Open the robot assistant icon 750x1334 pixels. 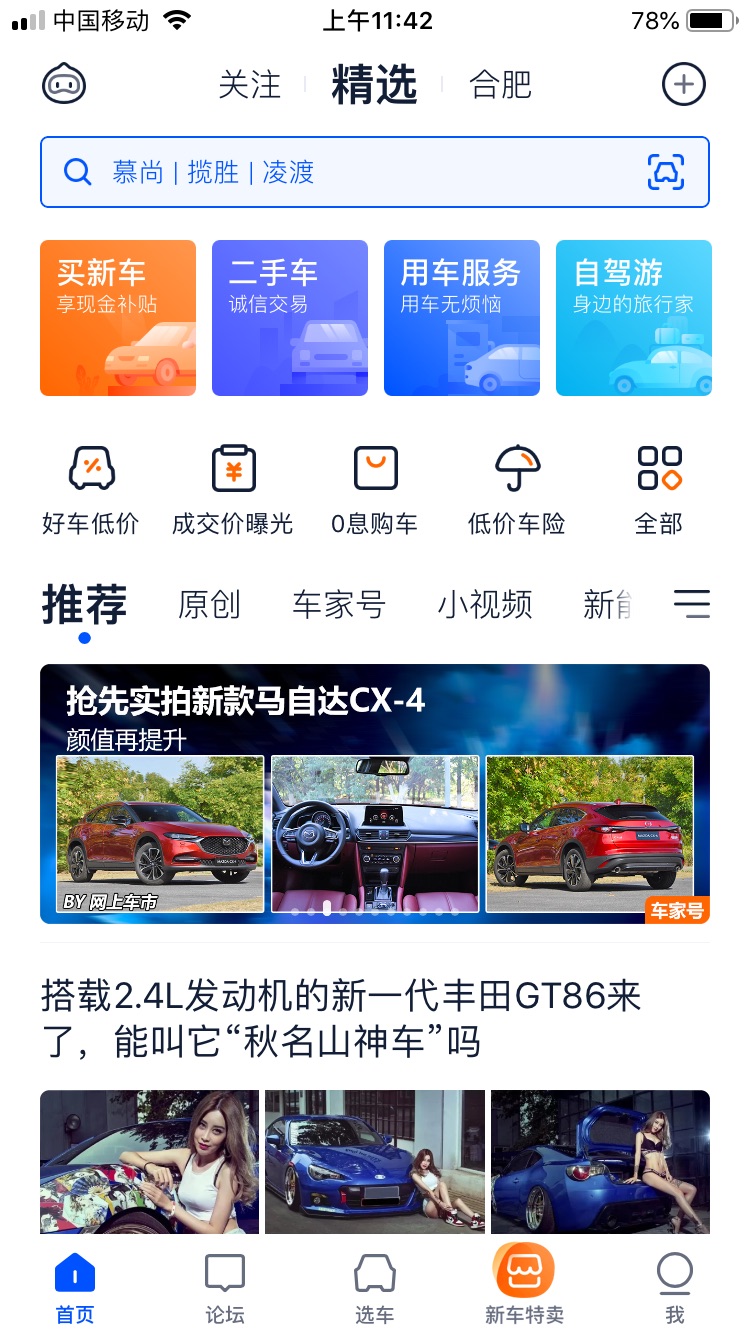(64, 84)
